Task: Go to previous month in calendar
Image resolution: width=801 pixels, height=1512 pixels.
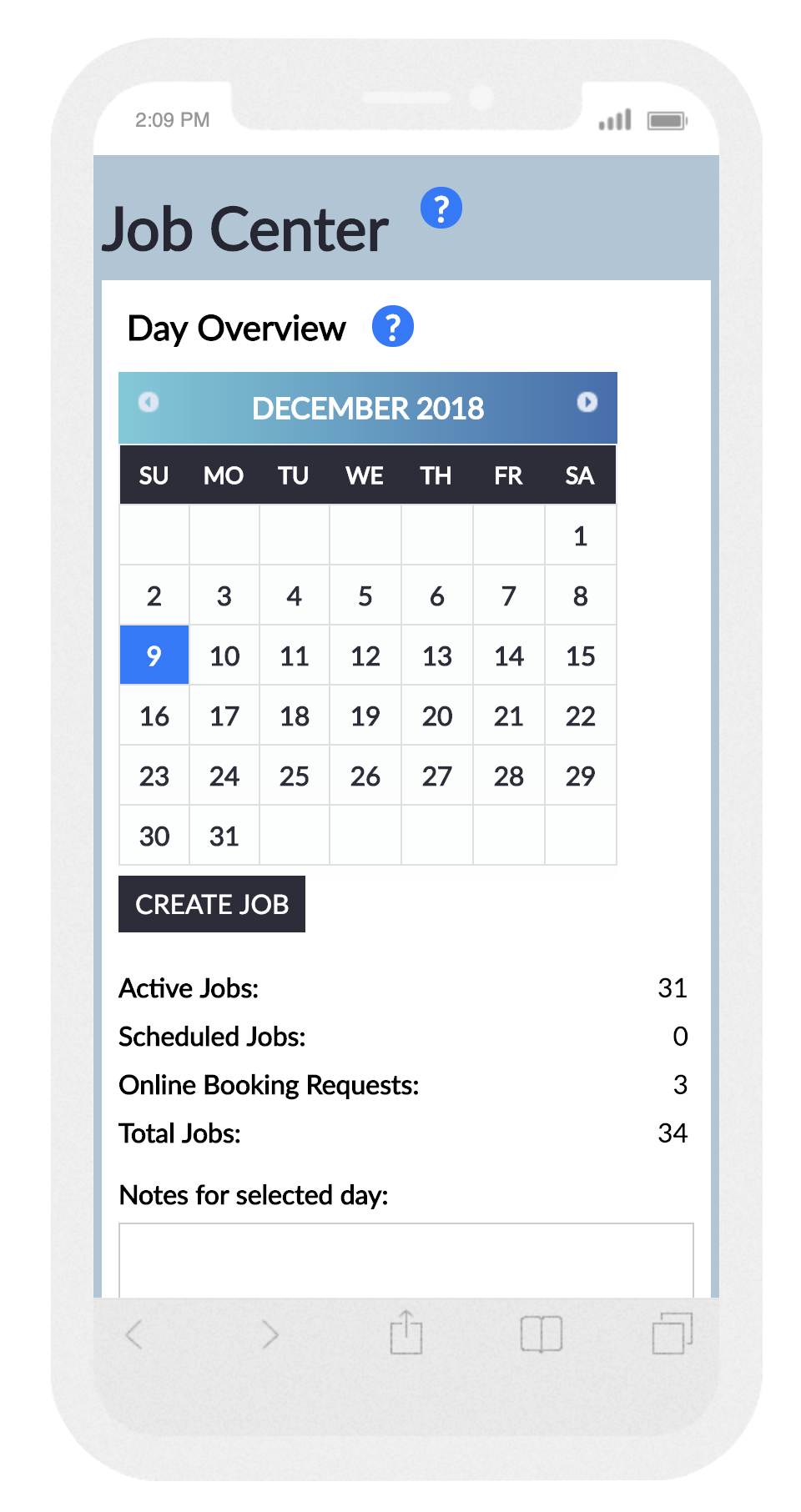Action: tap(149, 402)
